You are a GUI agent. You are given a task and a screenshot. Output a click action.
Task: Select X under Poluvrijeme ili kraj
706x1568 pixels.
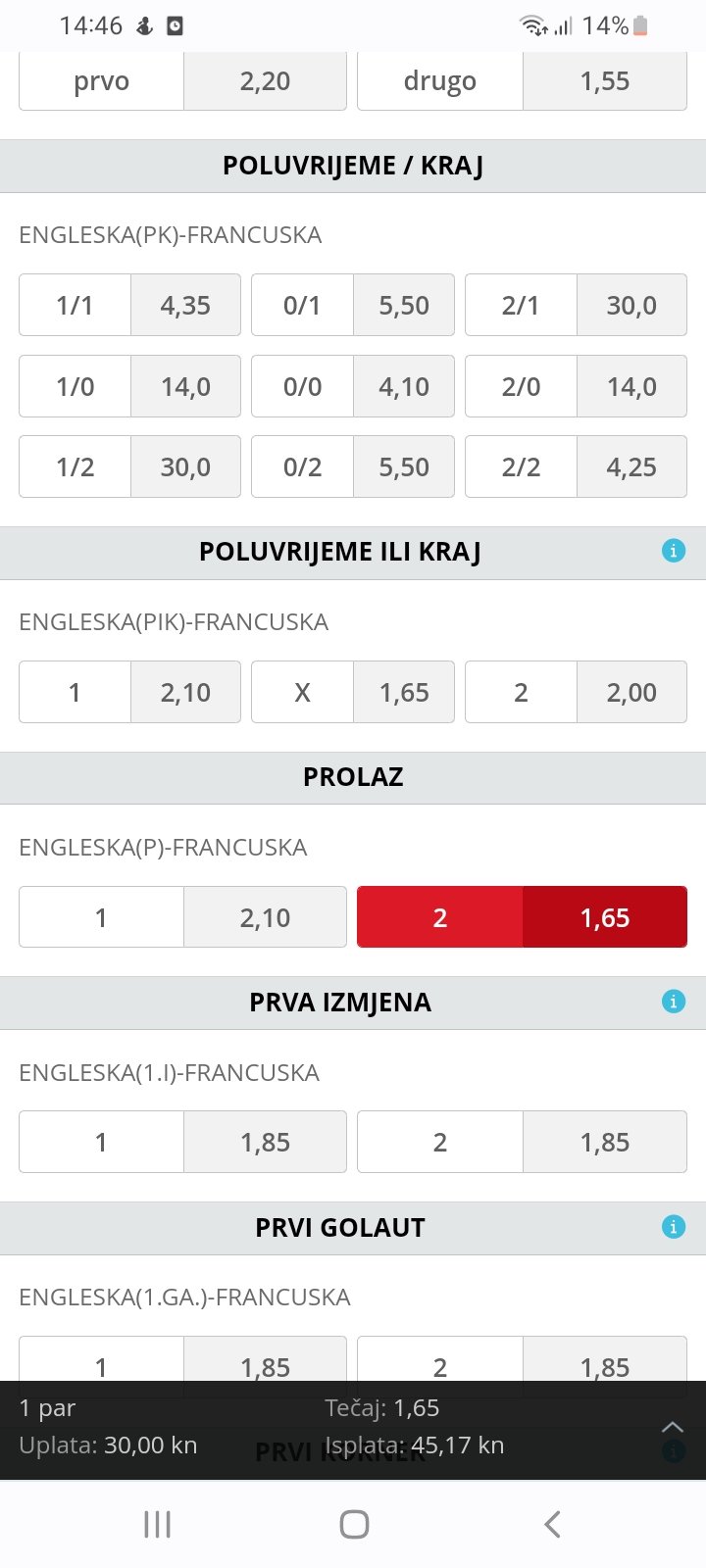click(x=353, y=692)
